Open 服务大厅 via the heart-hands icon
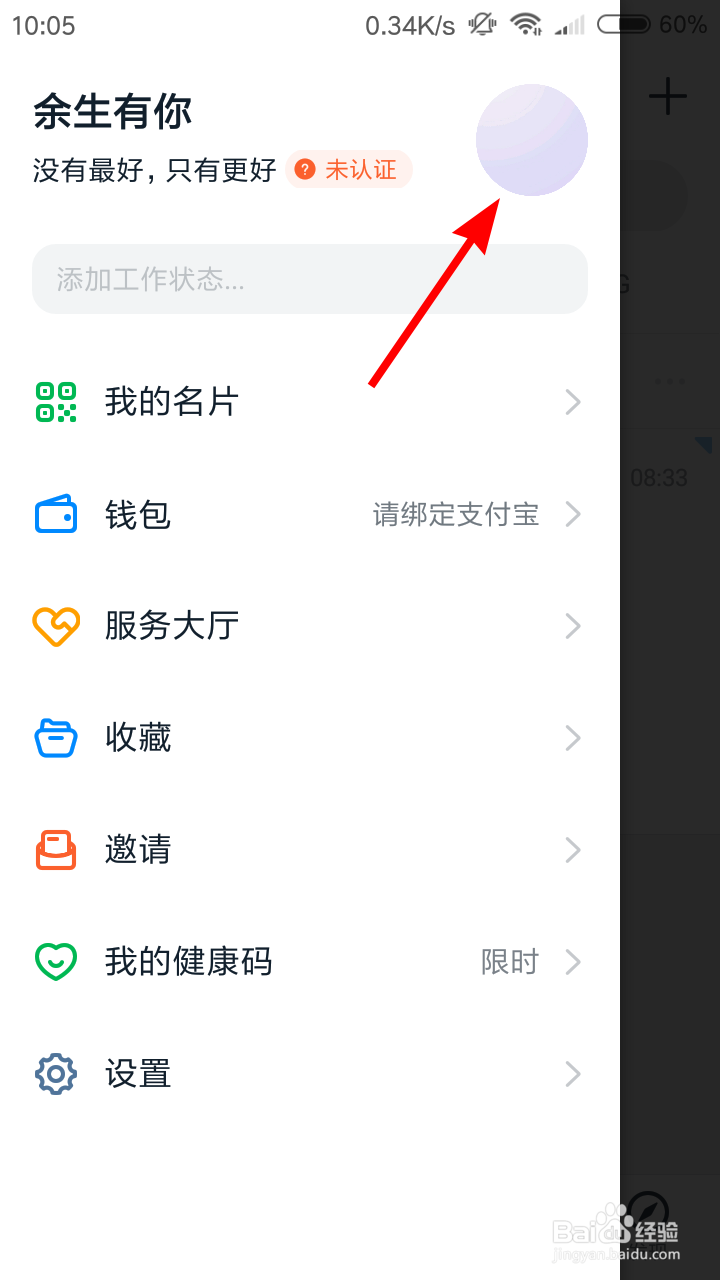This screenshot has width=720, height=1280. click(56, 626)
